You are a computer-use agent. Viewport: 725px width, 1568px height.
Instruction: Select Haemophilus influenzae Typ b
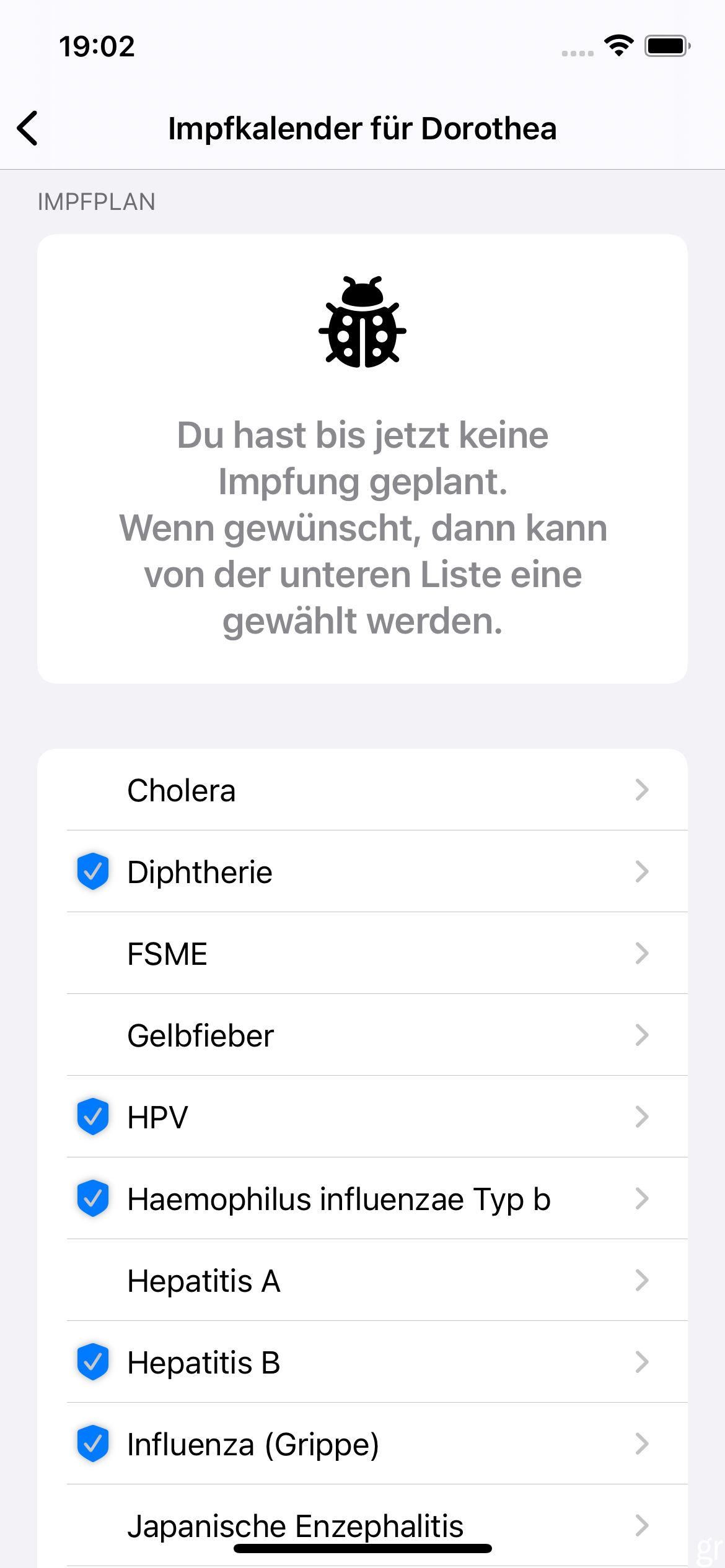[x=362, y=1198]
